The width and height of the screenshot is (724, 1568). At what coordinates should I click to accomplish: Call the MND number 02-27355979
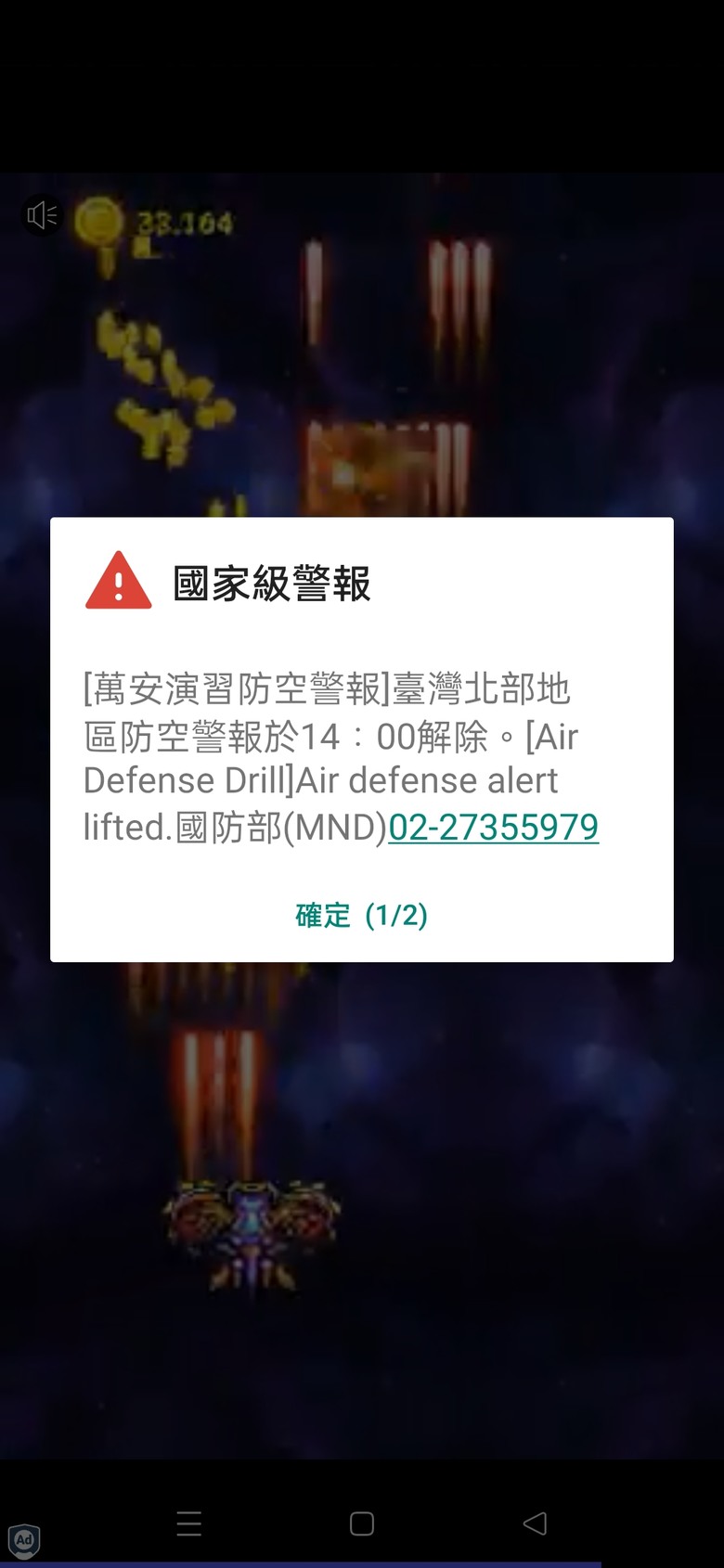coord(493,827)
